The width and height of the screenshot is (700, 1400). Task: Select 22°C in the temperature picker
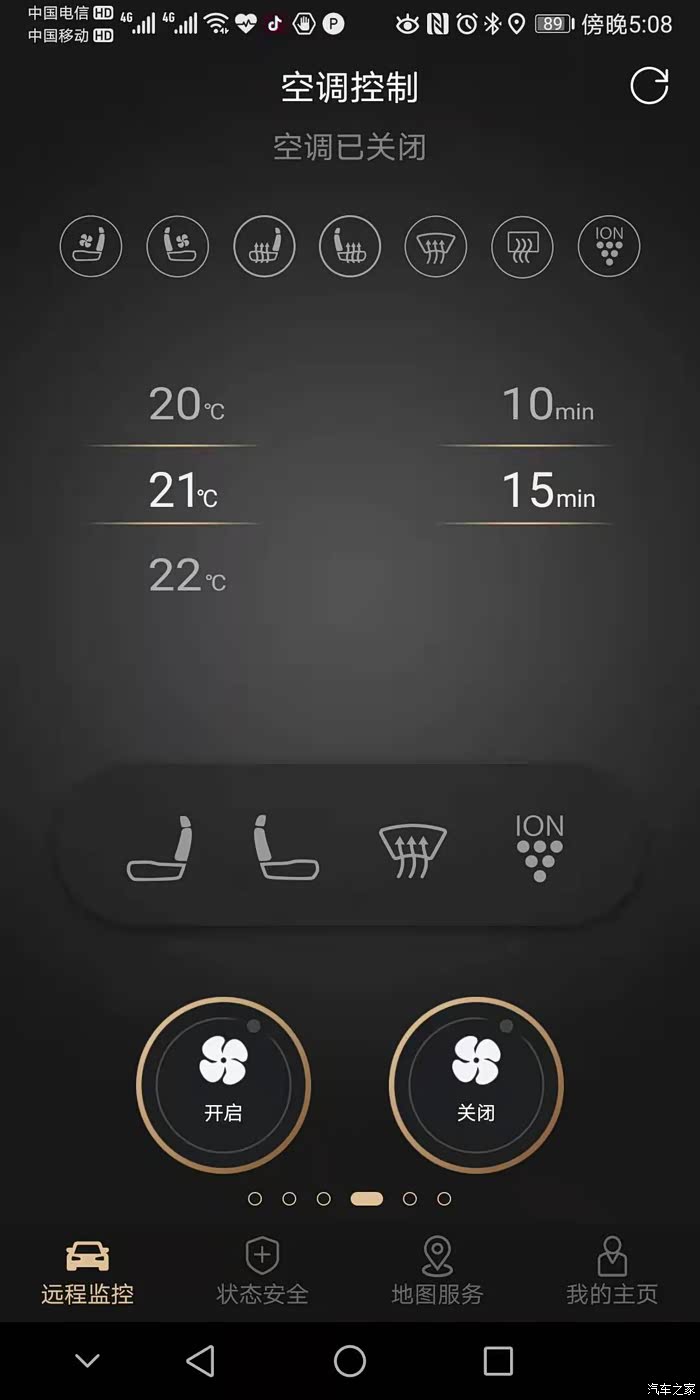pos(187,576)
